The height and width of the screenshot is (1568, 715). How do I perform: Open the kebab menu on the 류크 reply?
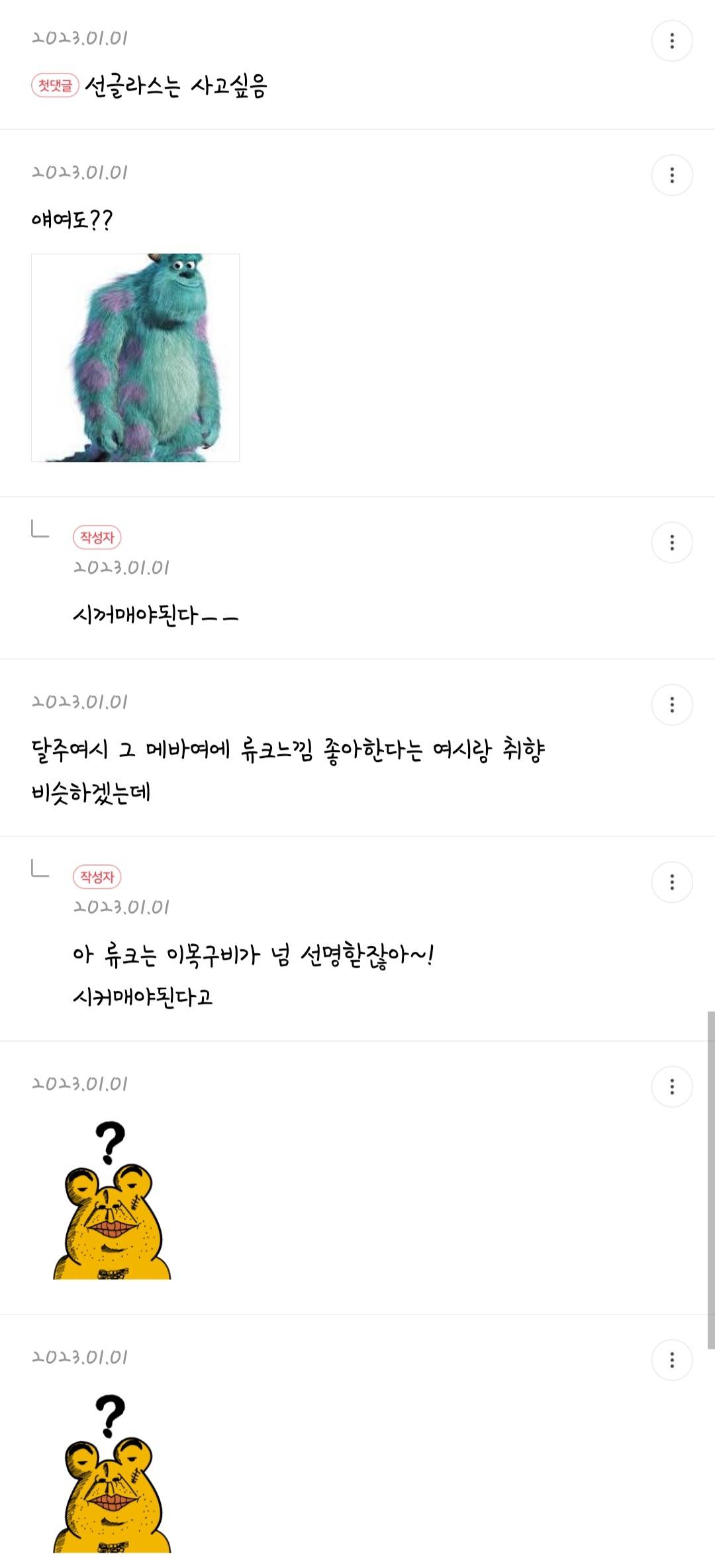coord(673,882)
